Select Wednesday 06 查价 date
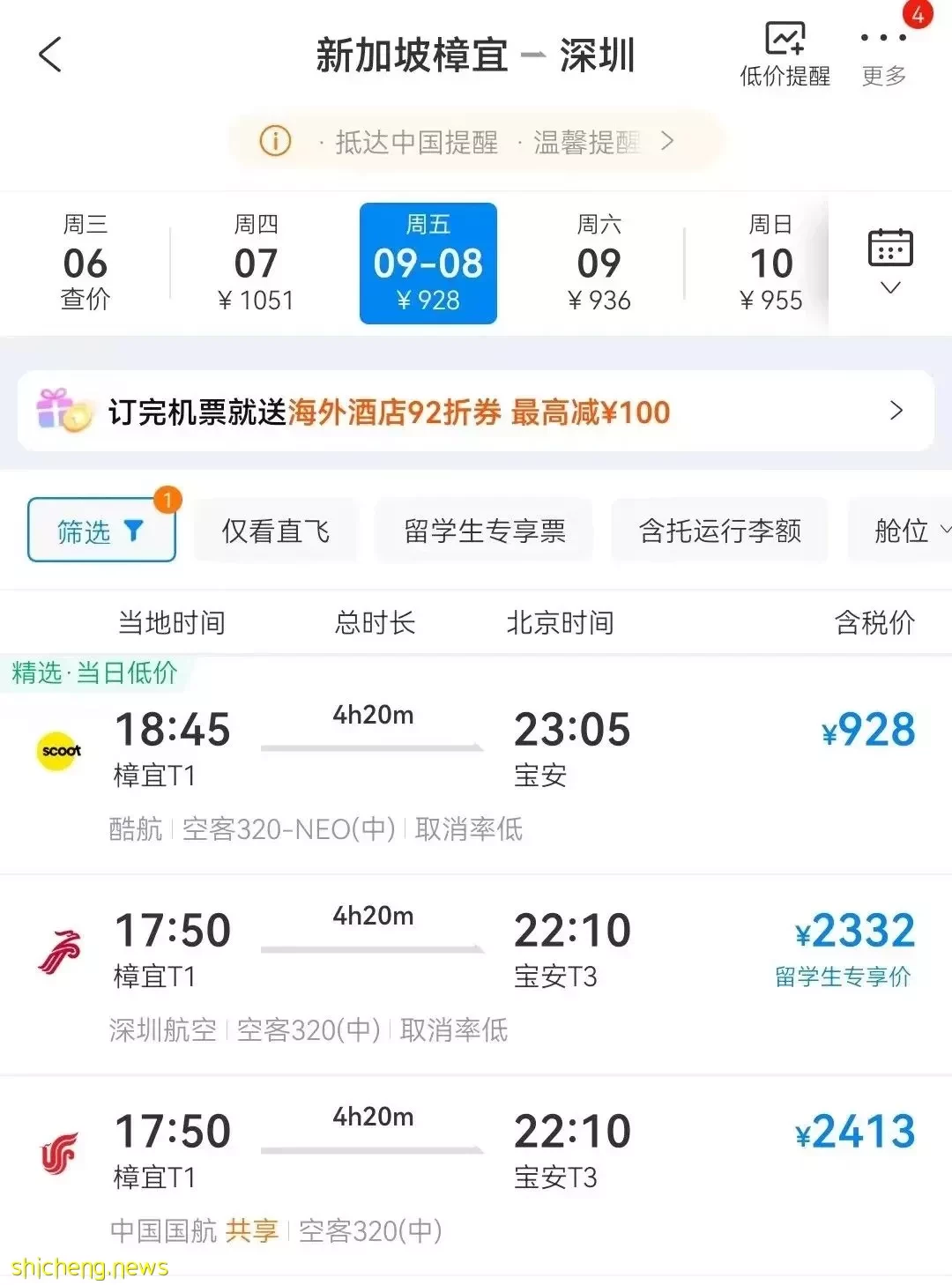Viewport: 952px width, 1285px height. 85,263
